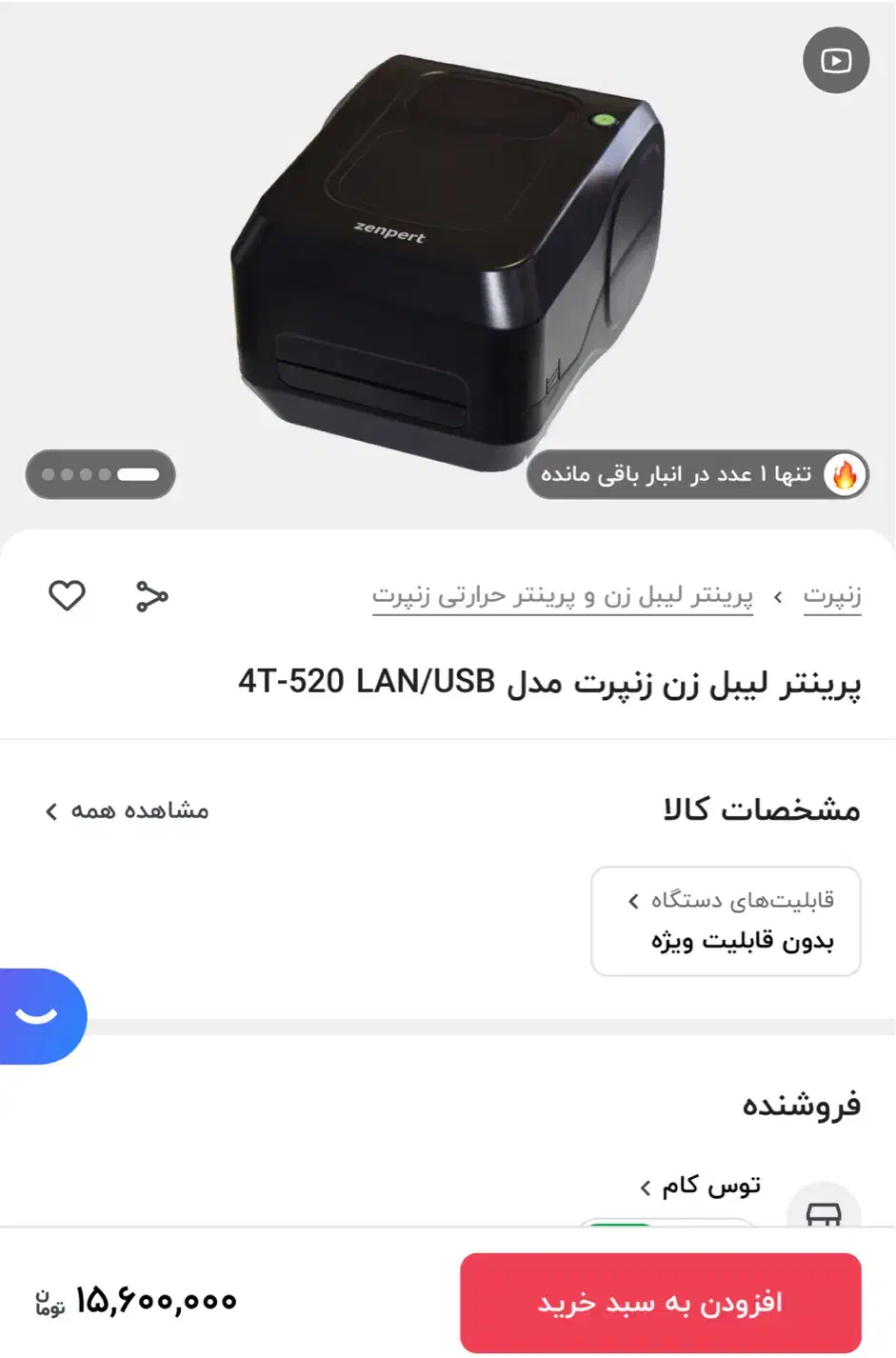This screenshot has width=896, height=1358.
Task: Play the product video
Action: [835, 61]
